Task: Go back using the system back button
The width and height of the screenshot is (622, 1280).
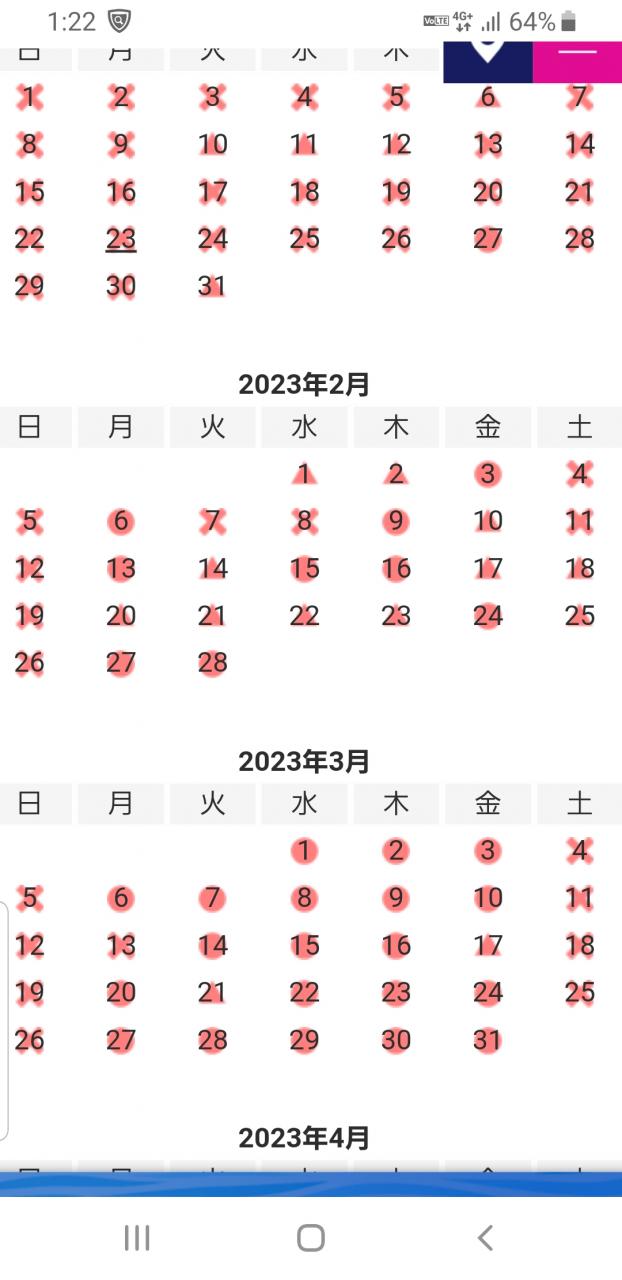Action: (x=485, y=1238)
